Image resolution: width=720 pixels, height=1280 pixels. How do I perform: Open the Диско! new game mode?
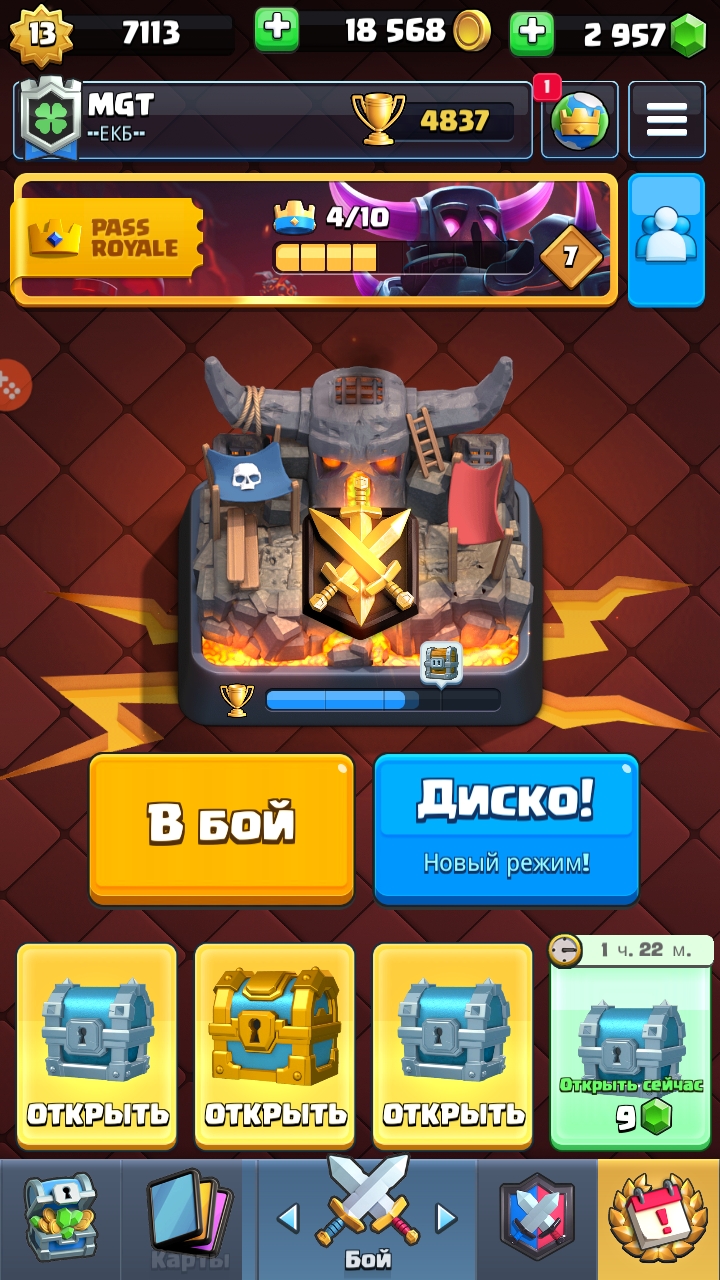(506, 826)
